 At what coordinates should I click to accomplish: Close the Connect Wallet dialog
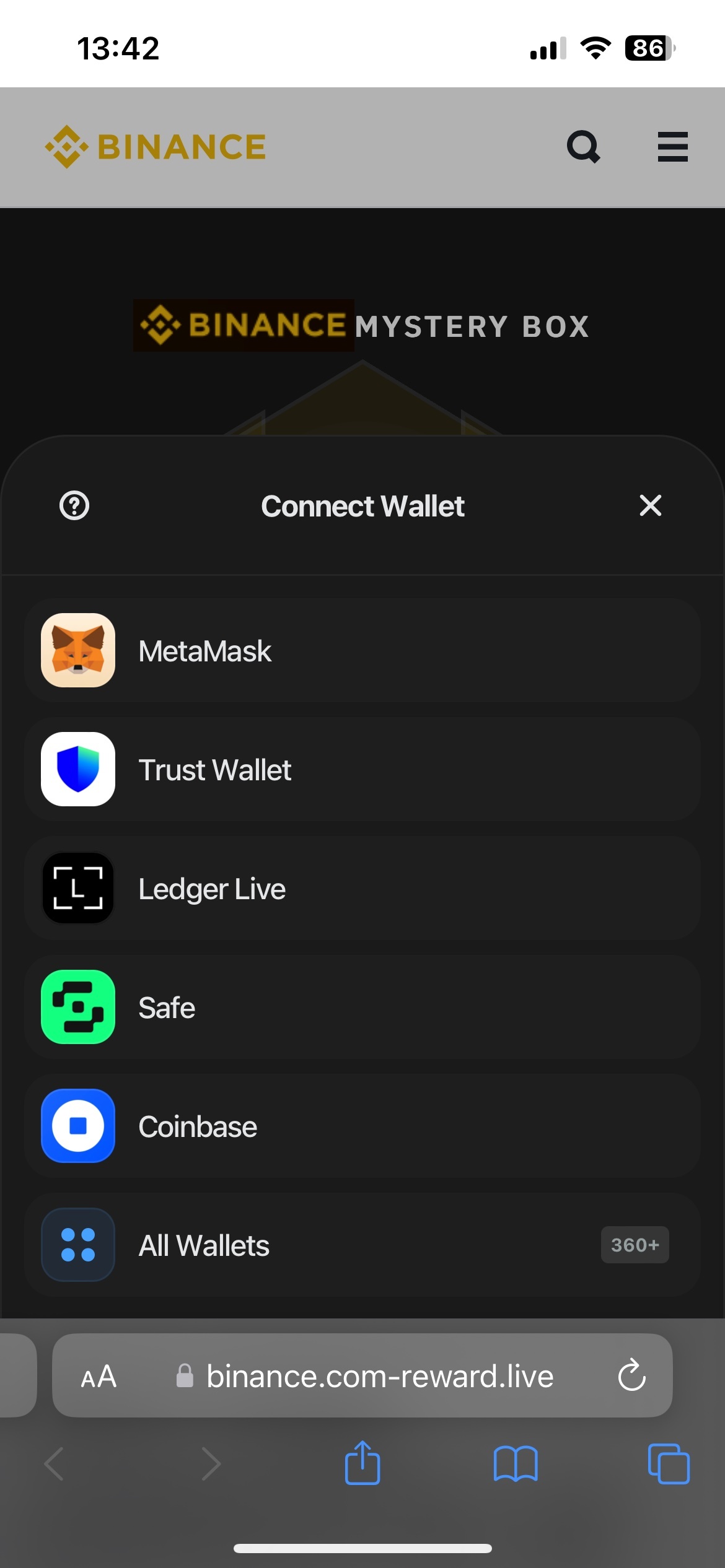tap(650, 505)
